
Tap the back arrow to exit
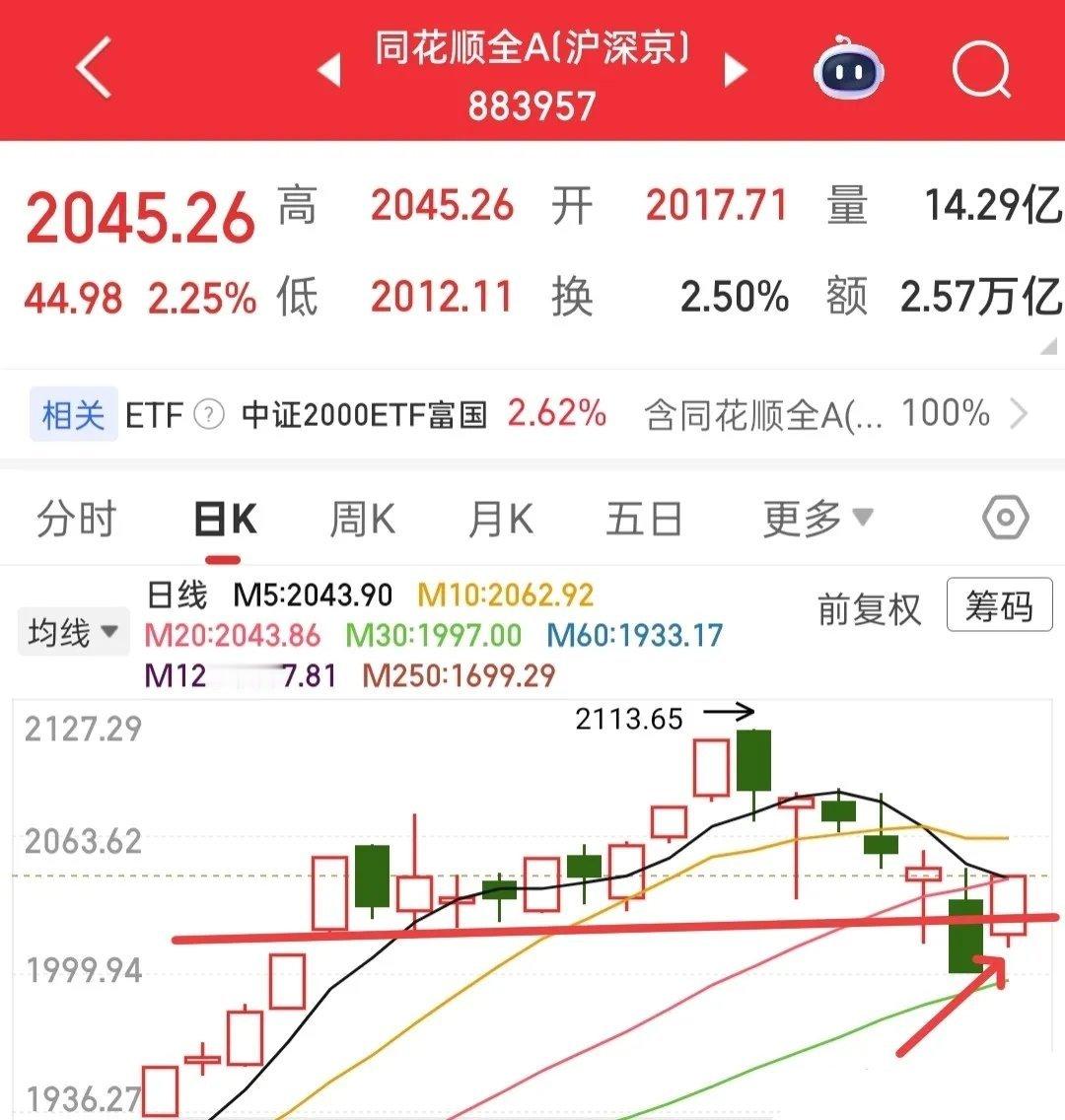pyautogui.click(x=94, y=71)
